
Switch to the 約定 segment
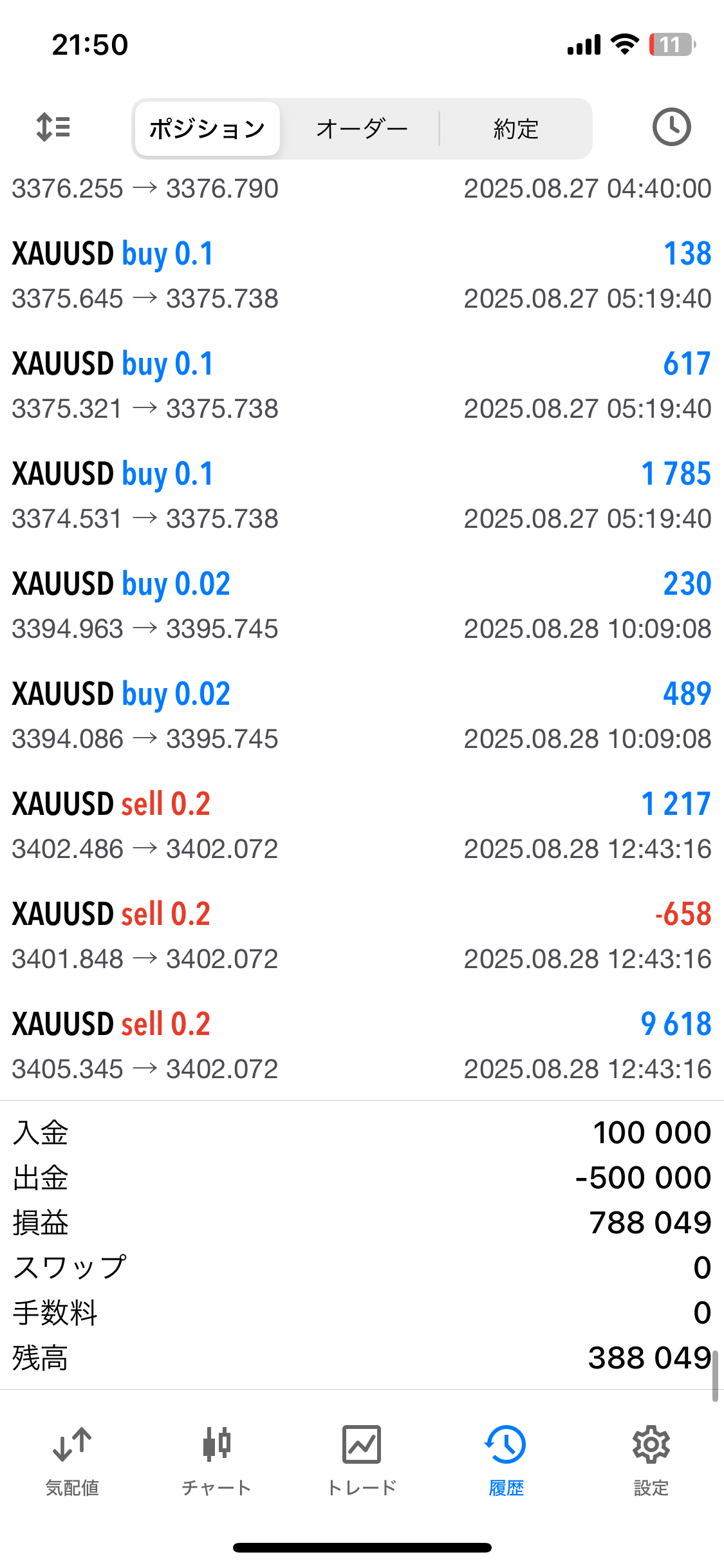[515, 129]
